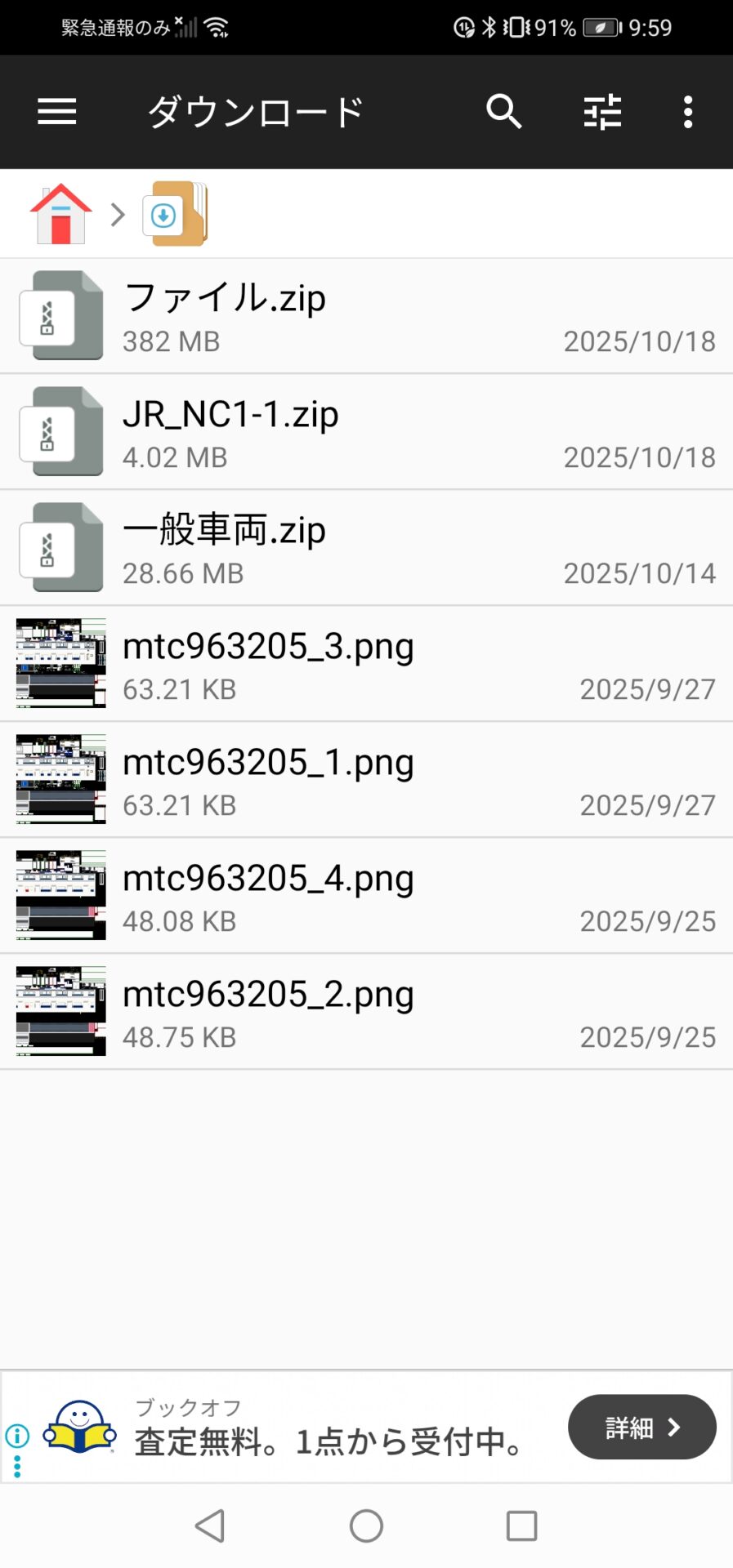733x1568 pixels.
Task: Open the overflow menu with three dots
Action: (x=687, y=111)
